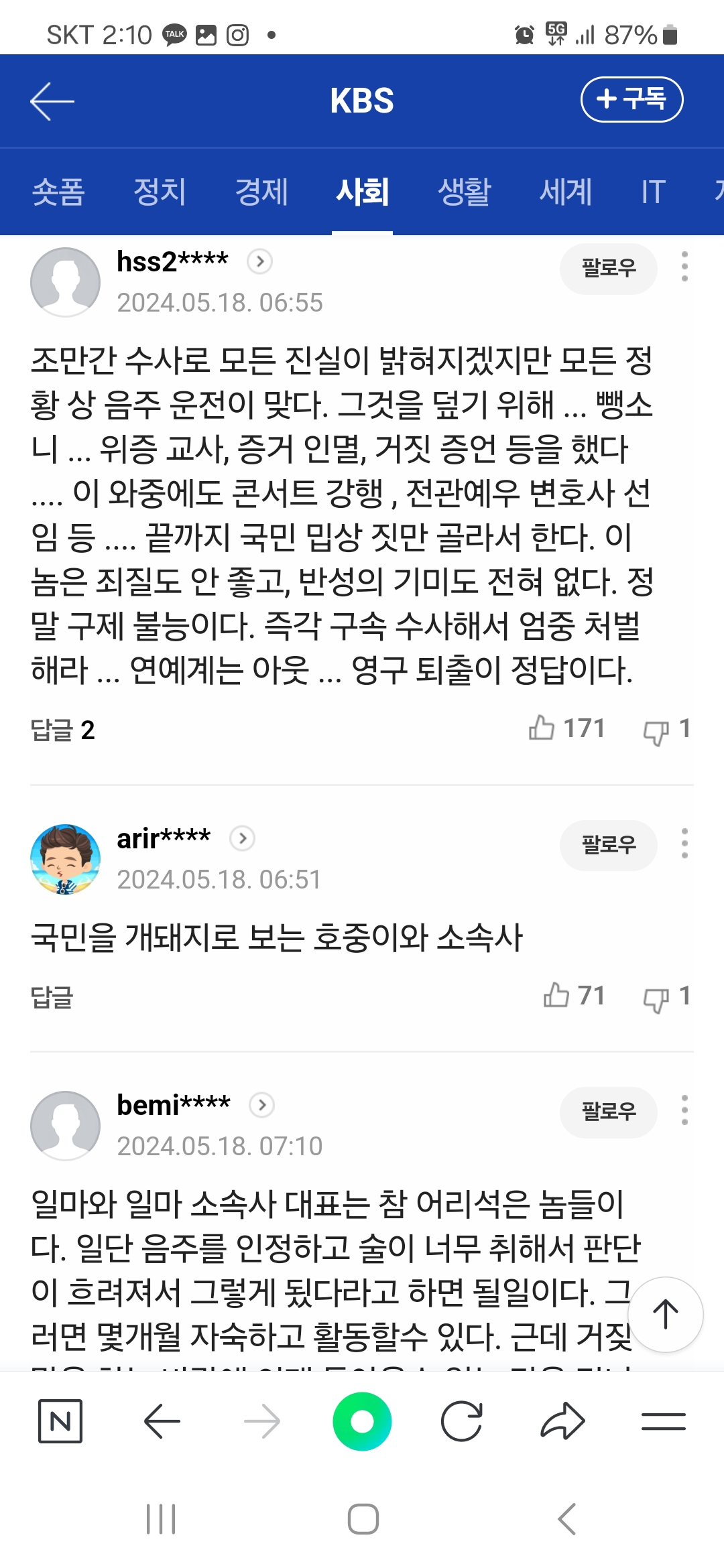Open more options for hss2**** comment

[684, 267]
